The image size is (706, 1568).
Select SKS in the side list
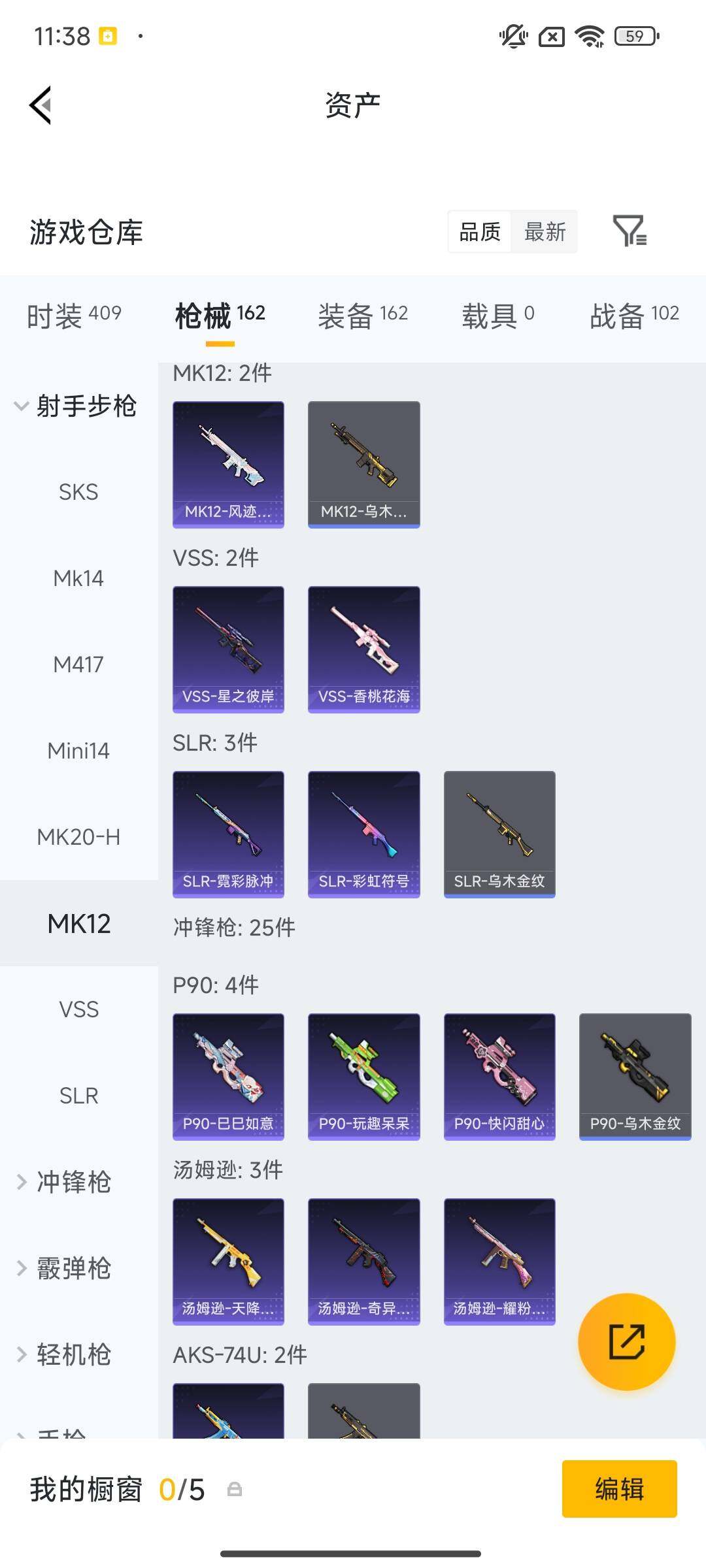[x=78, y=492]
